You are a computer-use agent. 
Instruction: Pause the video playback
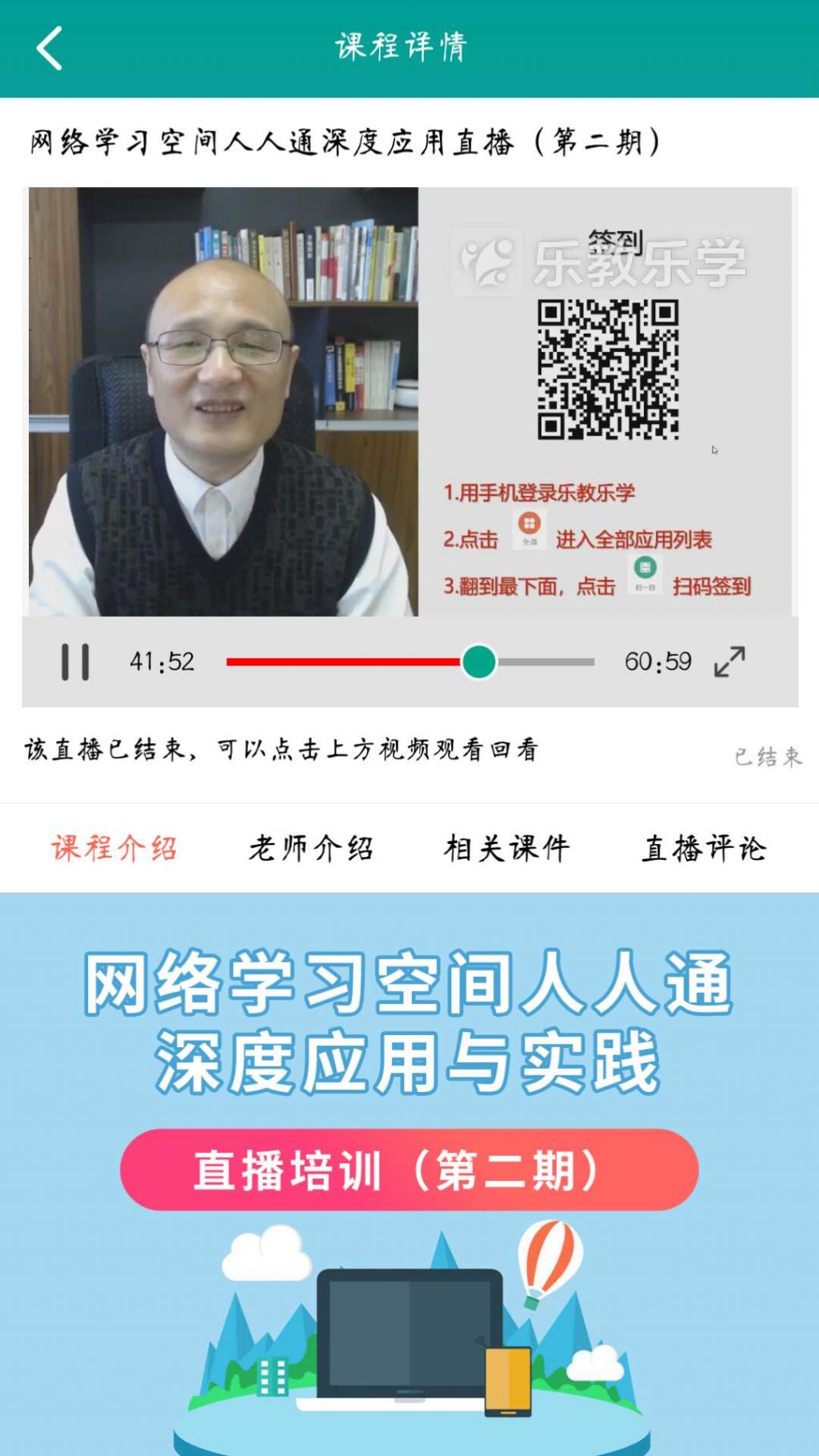[x=75, y=662]
